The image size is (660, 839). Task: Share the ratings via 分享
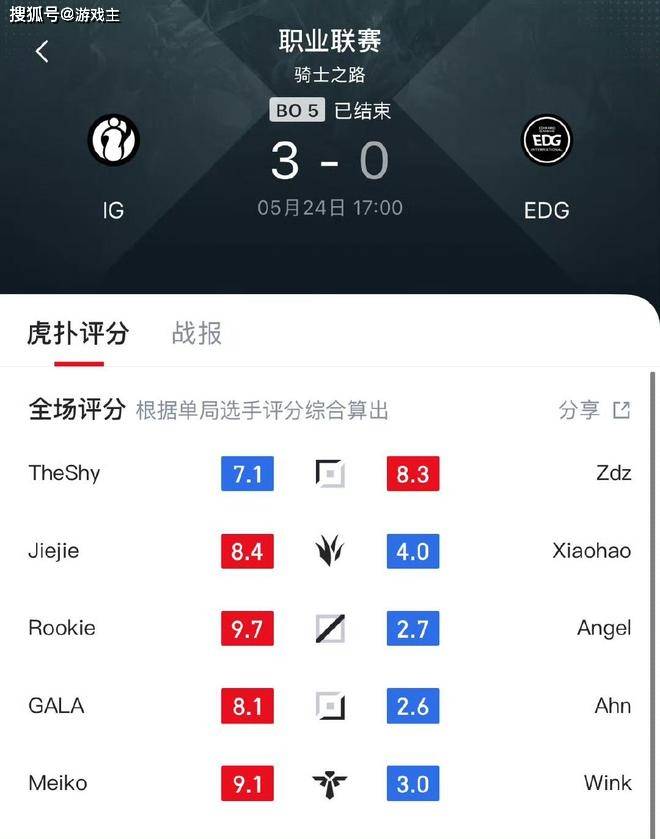point(594,410)
